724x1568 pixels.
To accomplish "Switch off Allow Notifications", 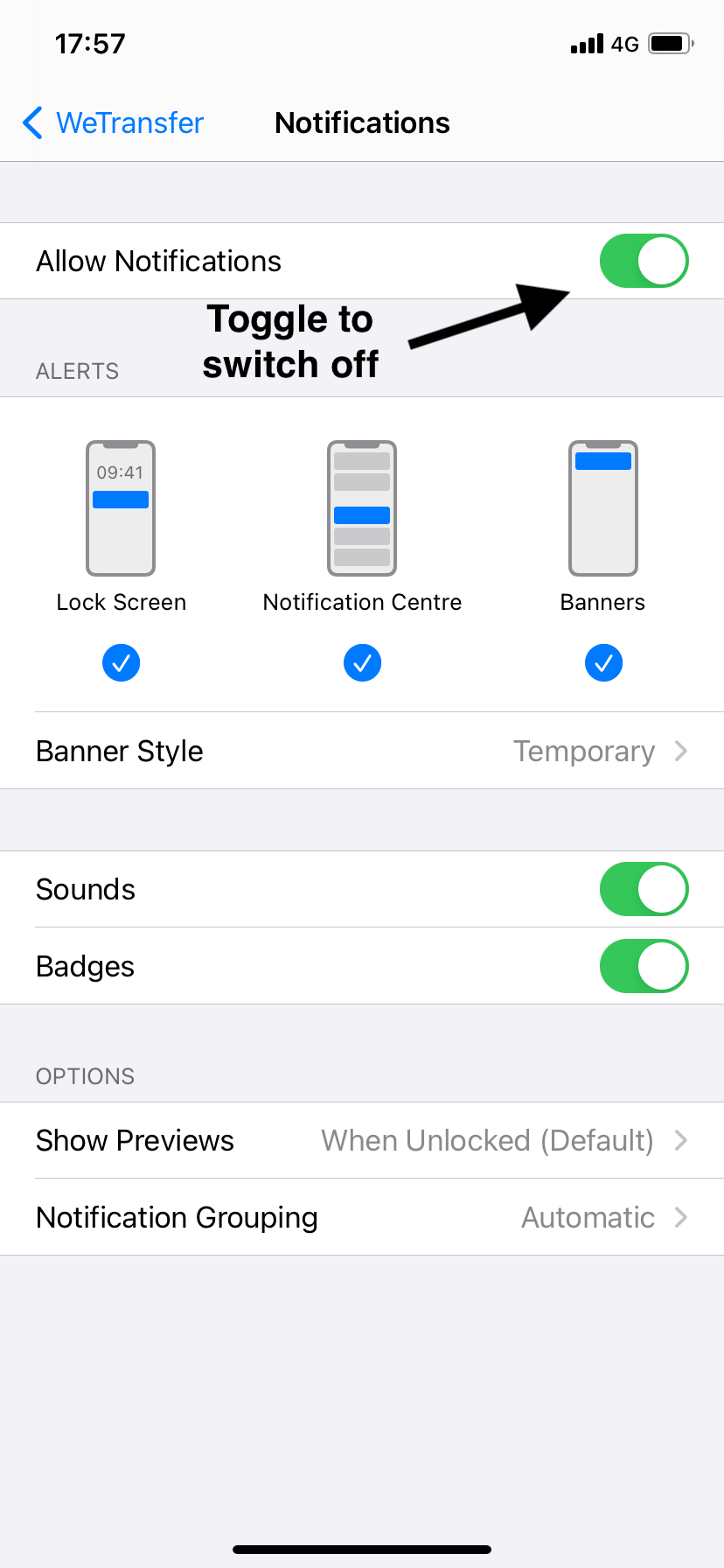I will coord(644,260).
